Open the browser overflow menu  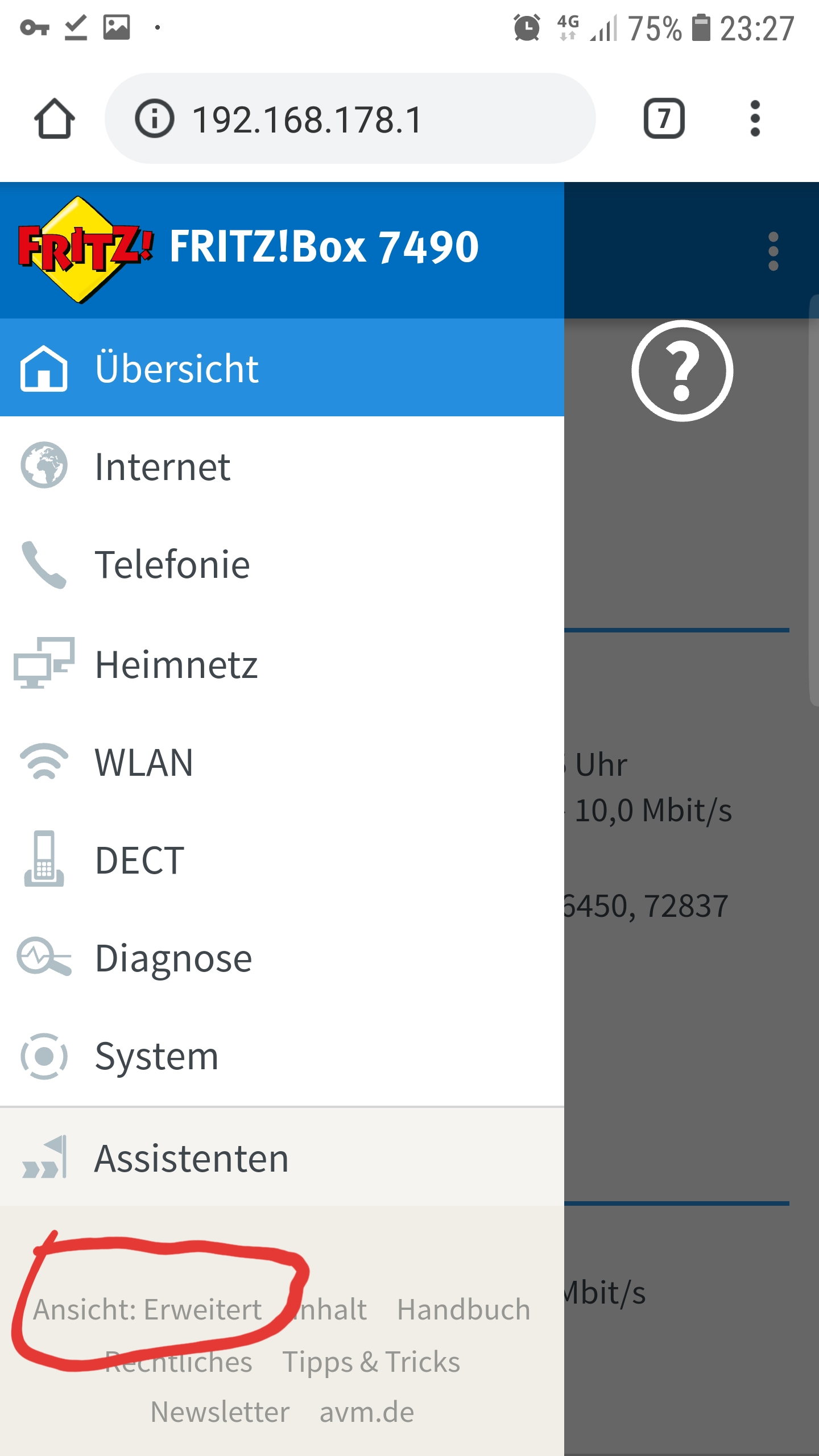tap(755, 119)
